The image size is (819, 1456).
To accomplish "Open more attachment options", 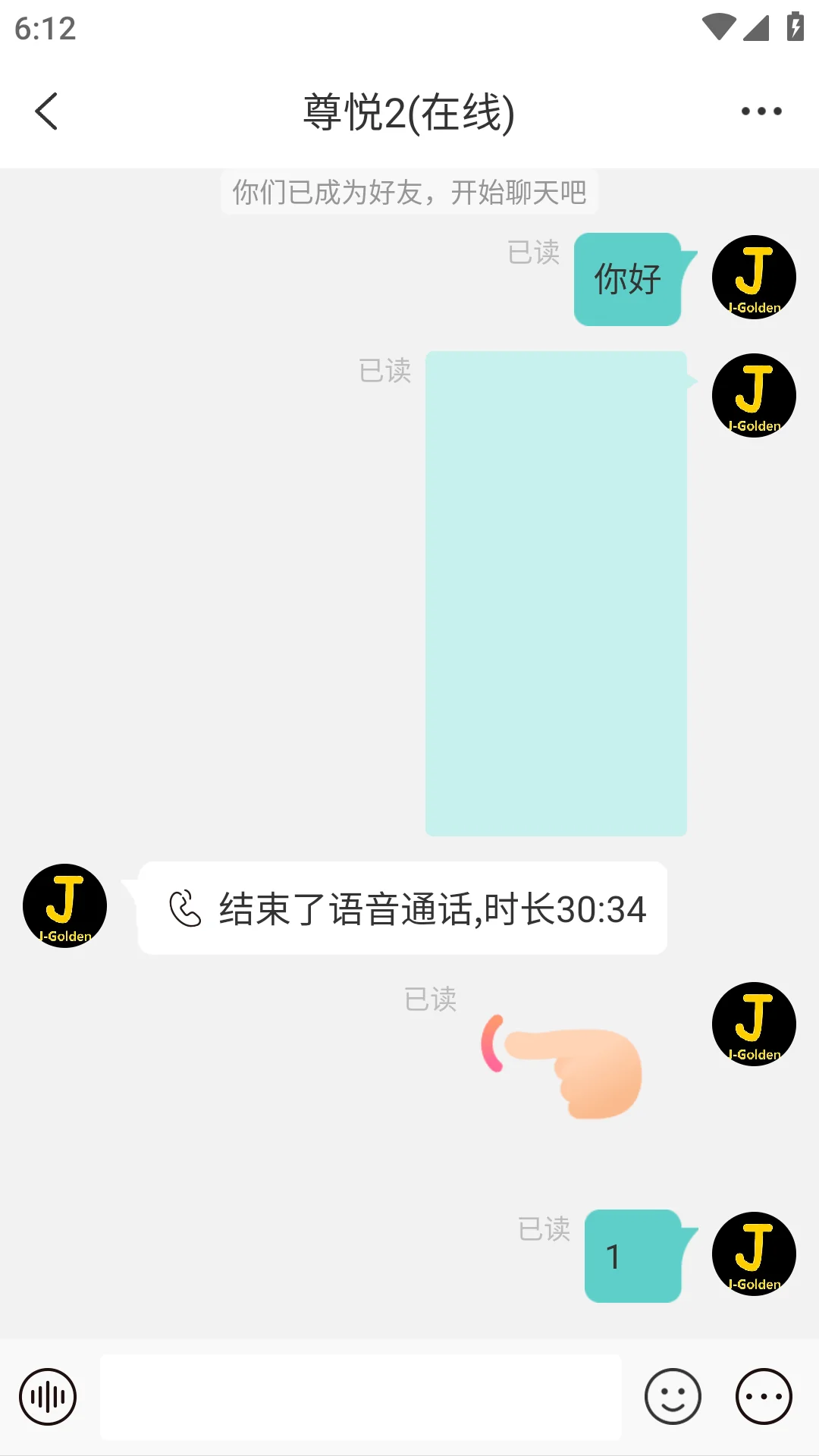I will (764, 1396).
